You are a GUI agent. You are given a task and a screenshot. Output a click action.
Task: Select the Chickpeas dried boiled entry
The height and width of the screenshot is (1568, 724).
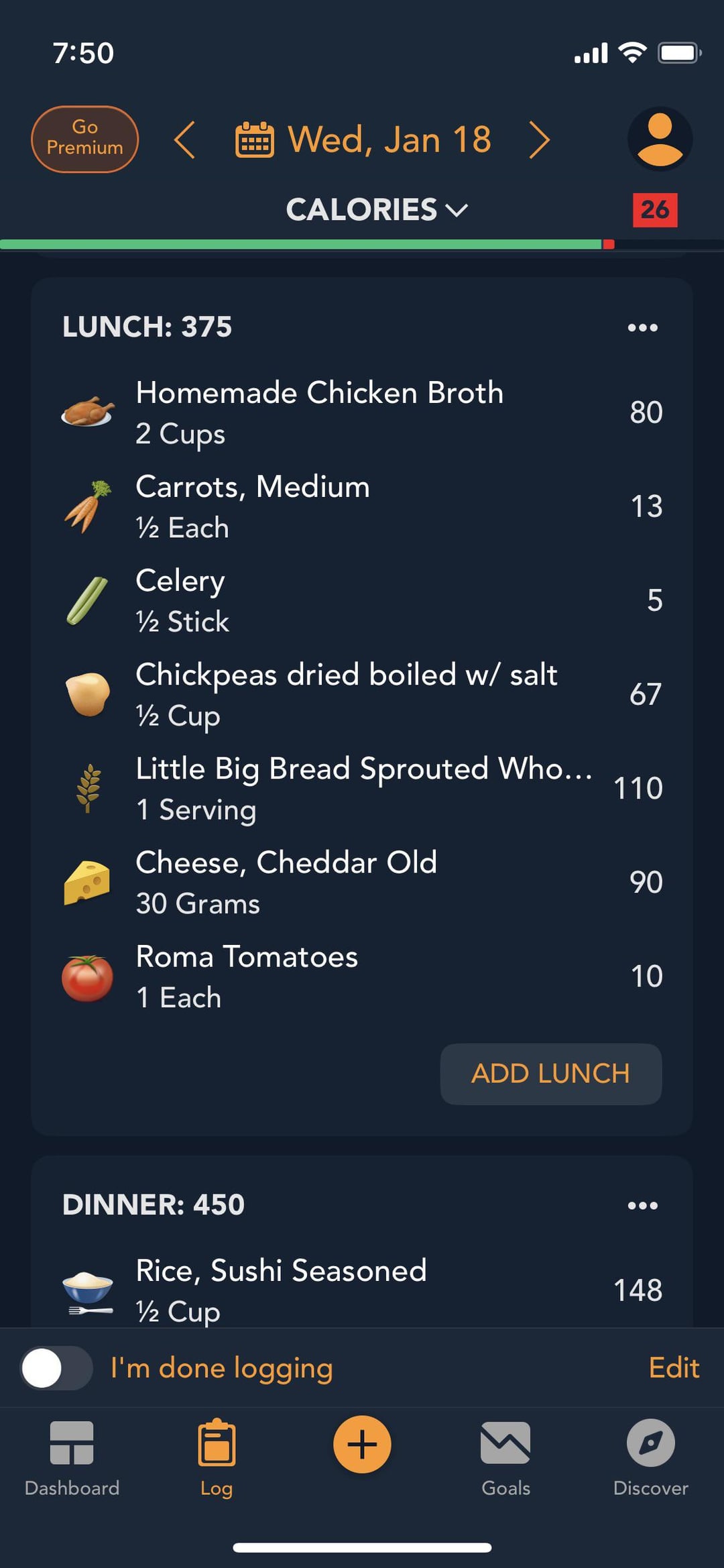tap(362, 694)
